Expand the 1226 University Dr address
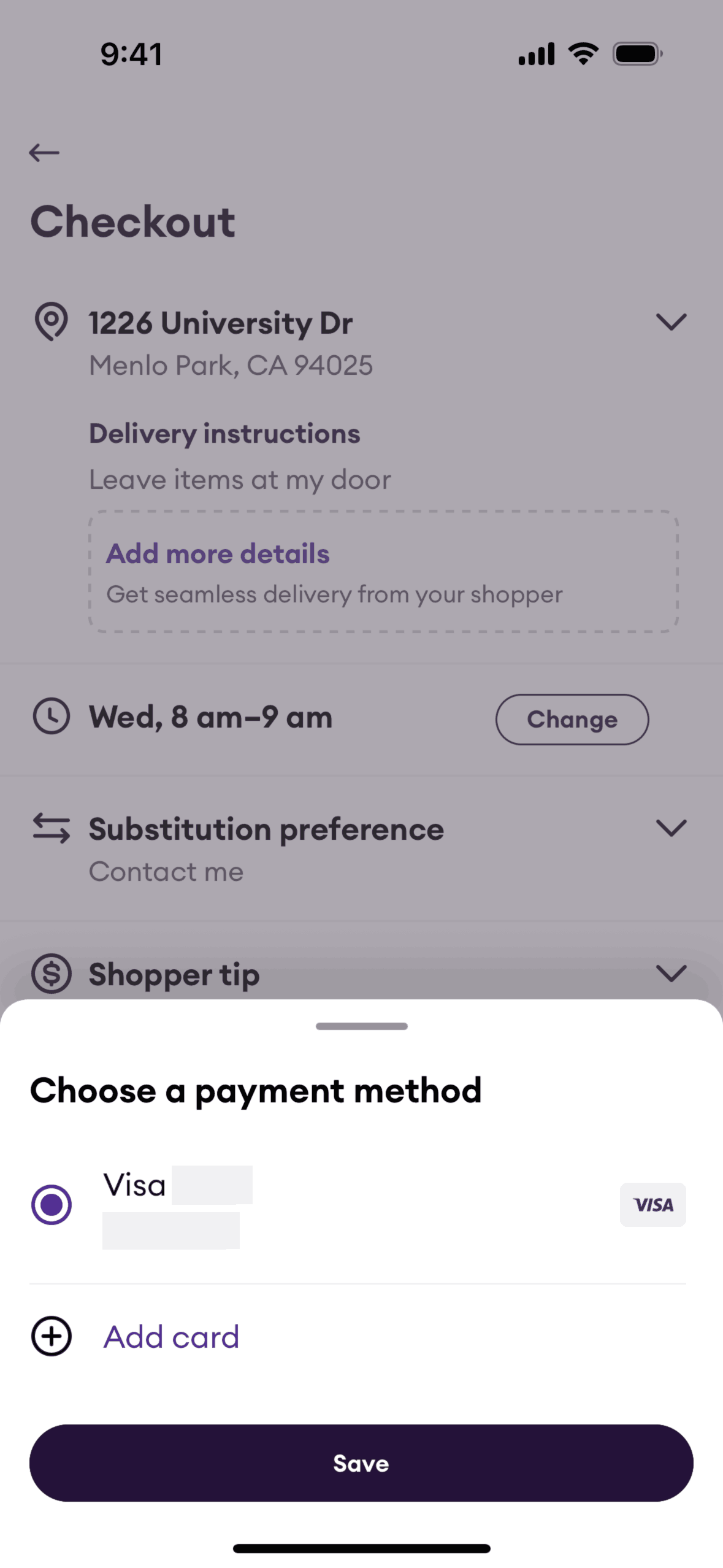 (x=671, y=322)
